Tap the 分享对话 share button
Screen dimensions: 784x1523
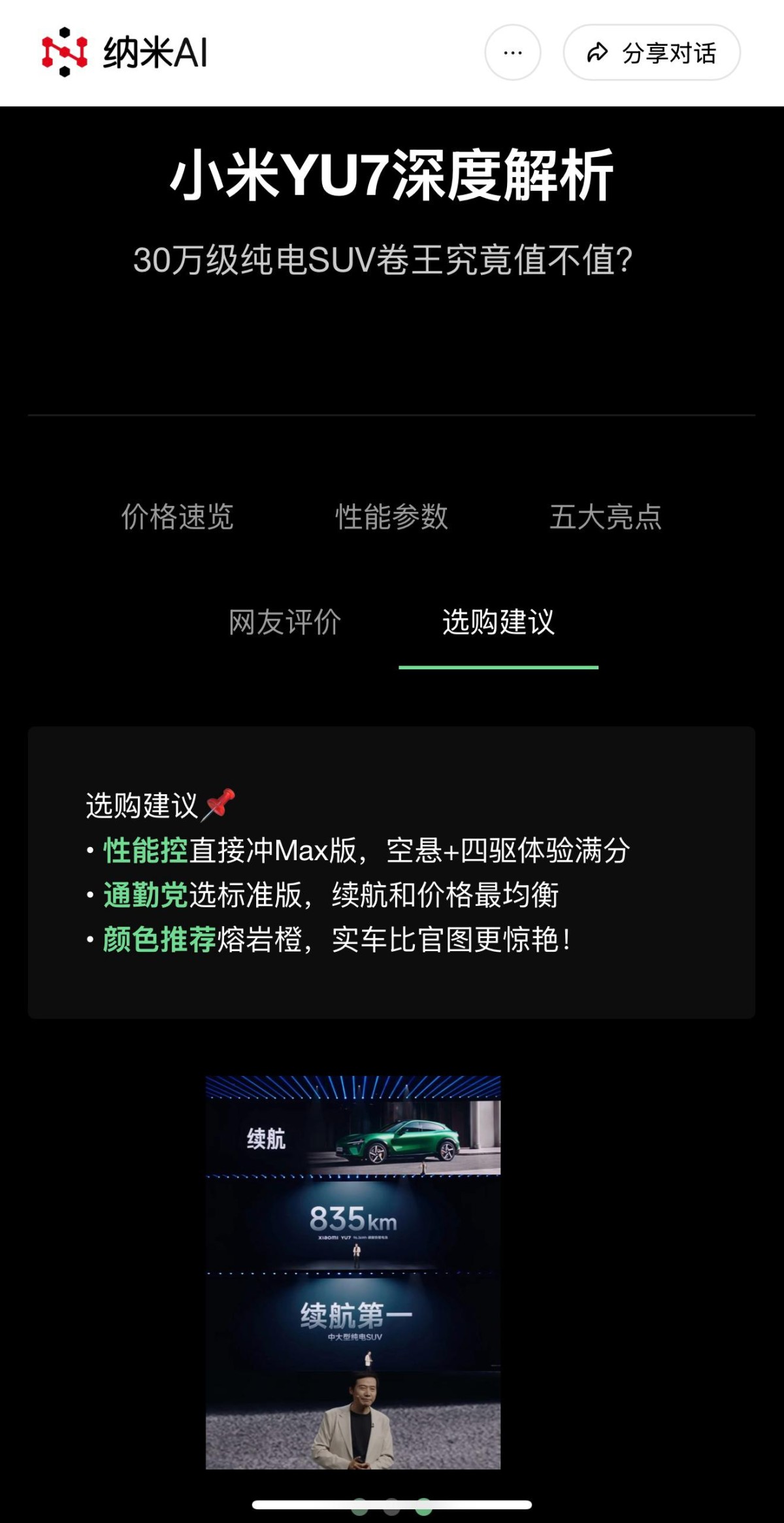(x=651, y=52)
